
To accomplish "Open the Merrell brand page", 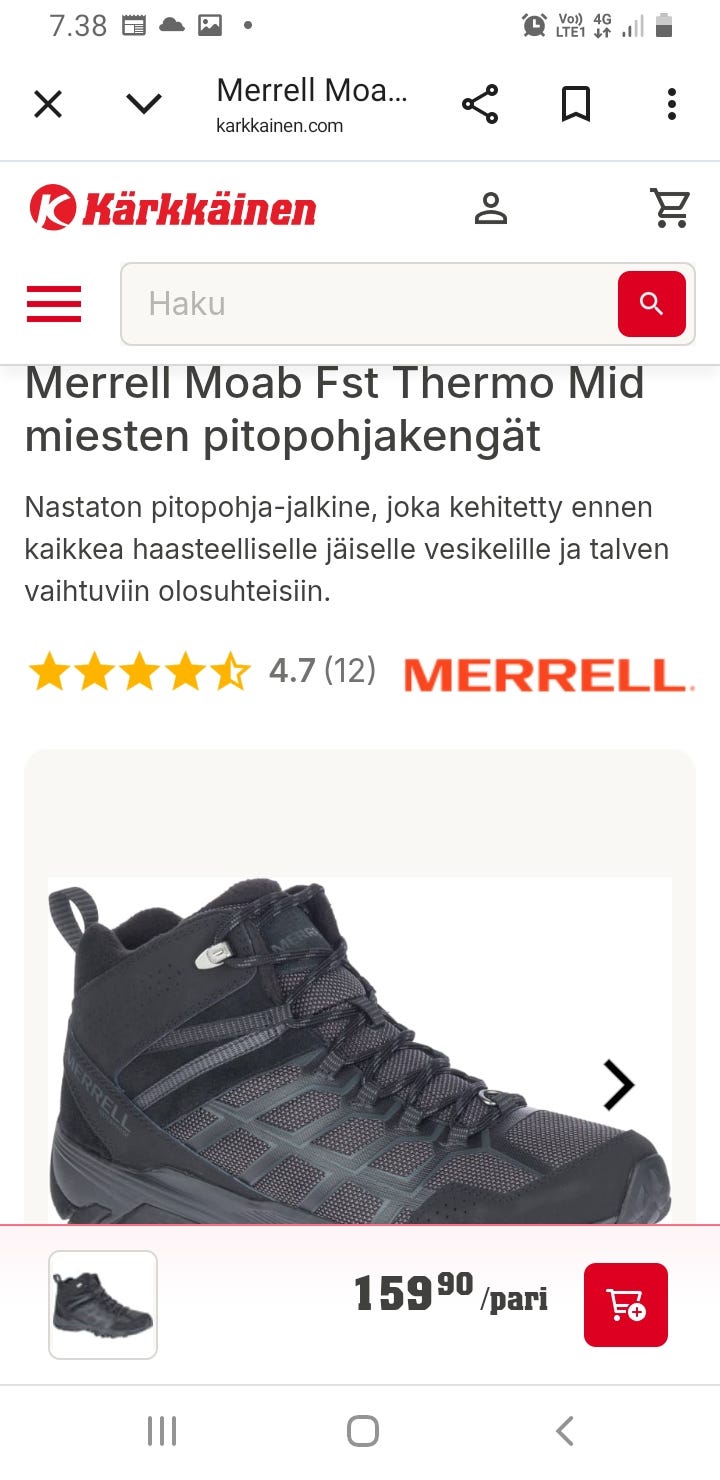I will (x=548, y=675).
